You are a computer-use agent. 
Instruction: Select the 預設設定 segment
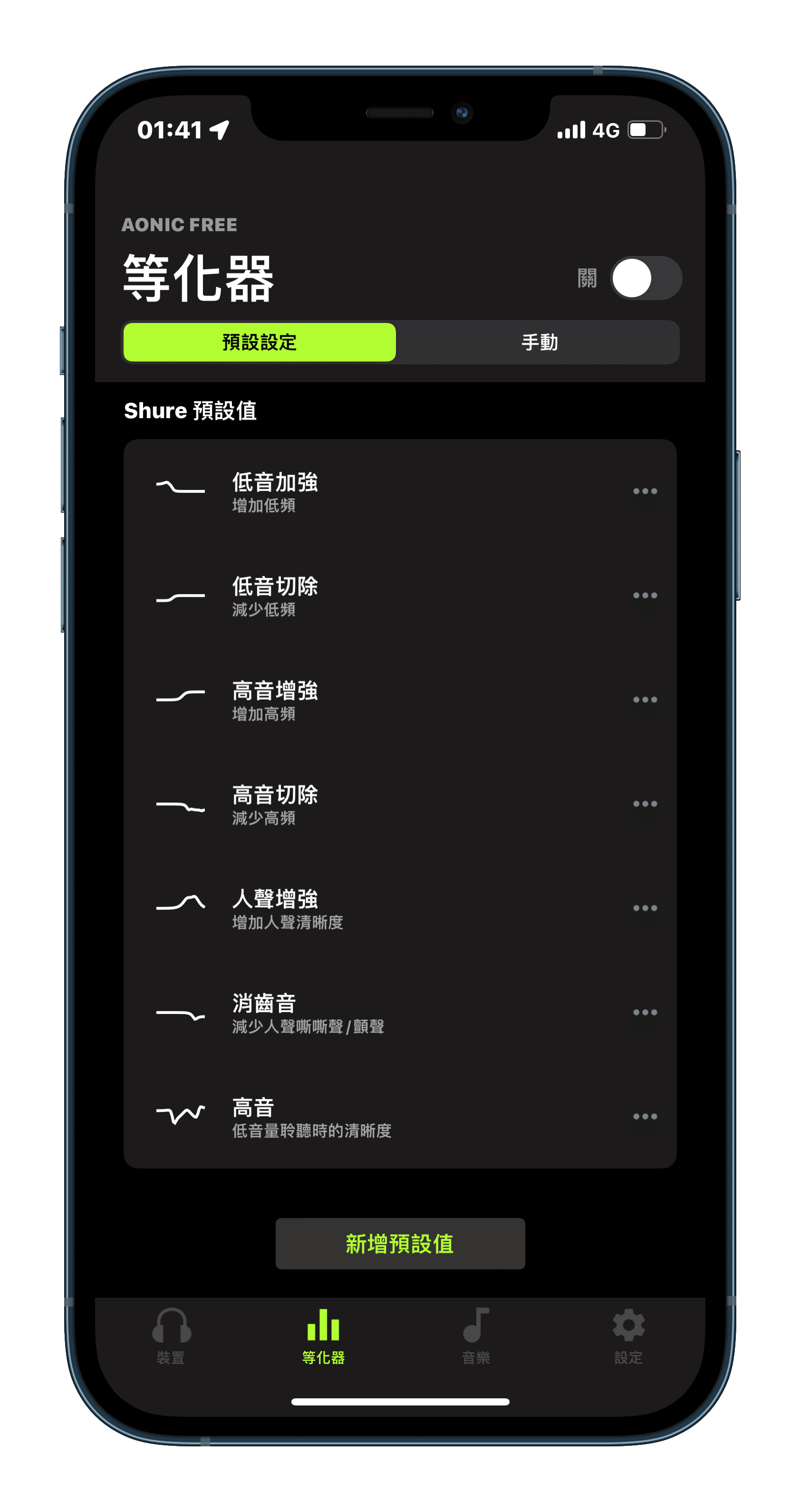coord(259,342)
